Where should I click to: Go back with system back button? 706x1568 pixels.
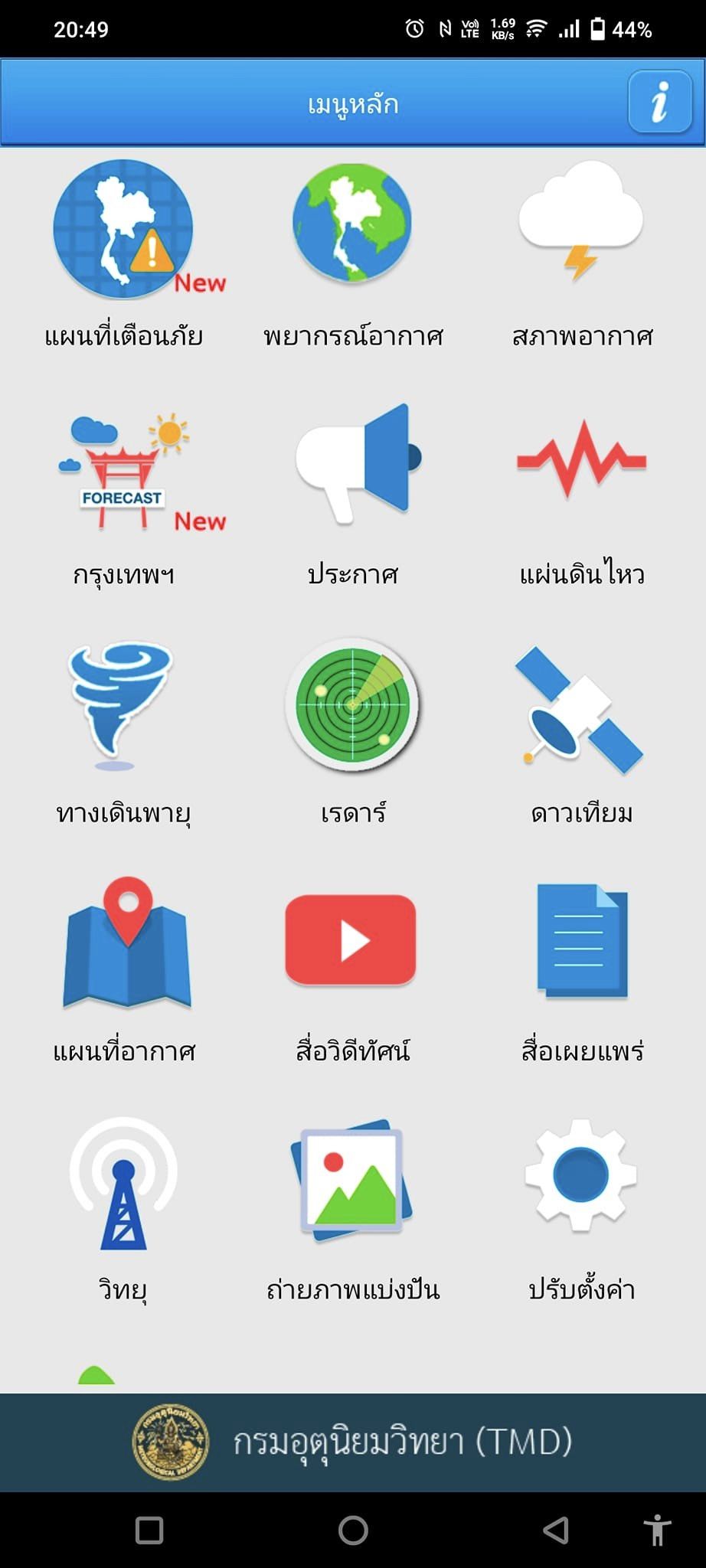556,1530
